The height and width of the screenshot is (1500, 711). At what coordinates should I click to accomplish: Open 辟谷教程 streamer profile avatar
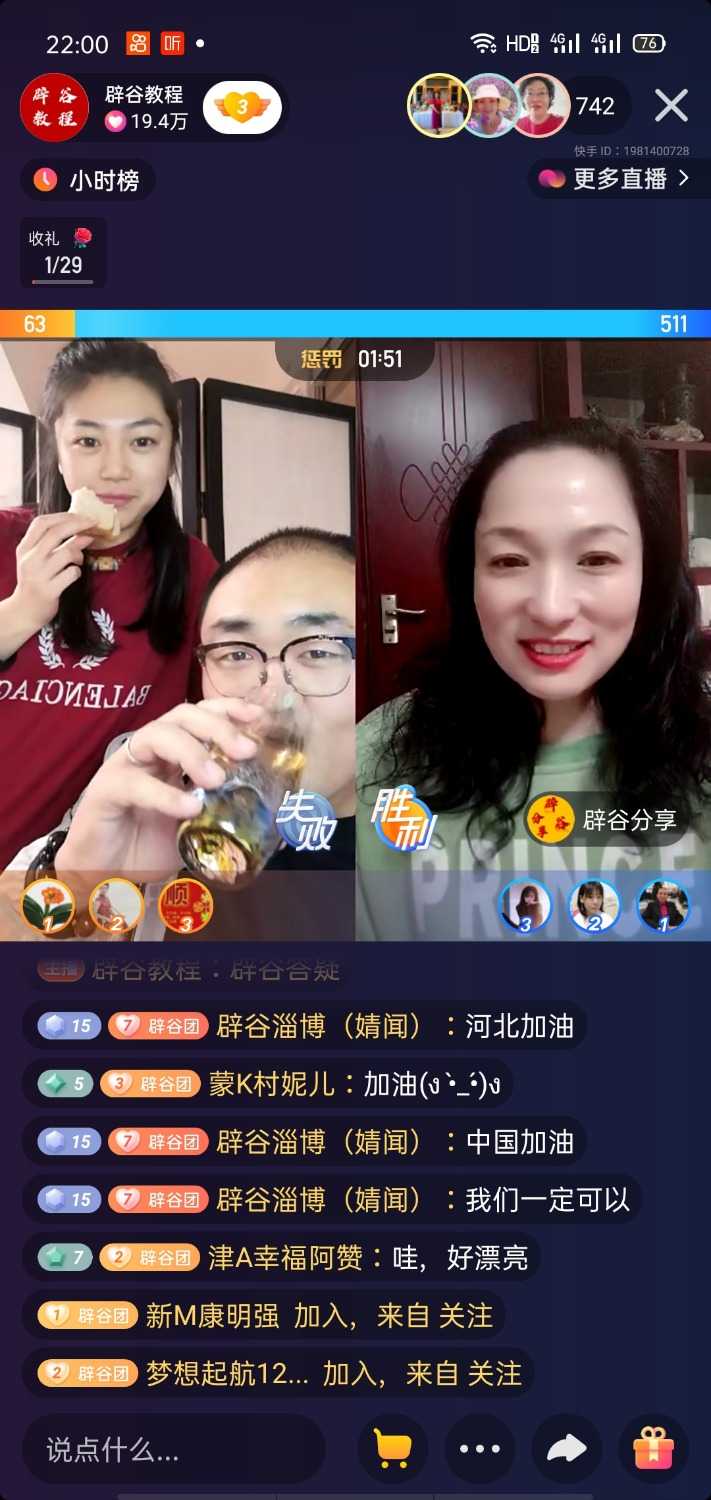coord(54,108)
